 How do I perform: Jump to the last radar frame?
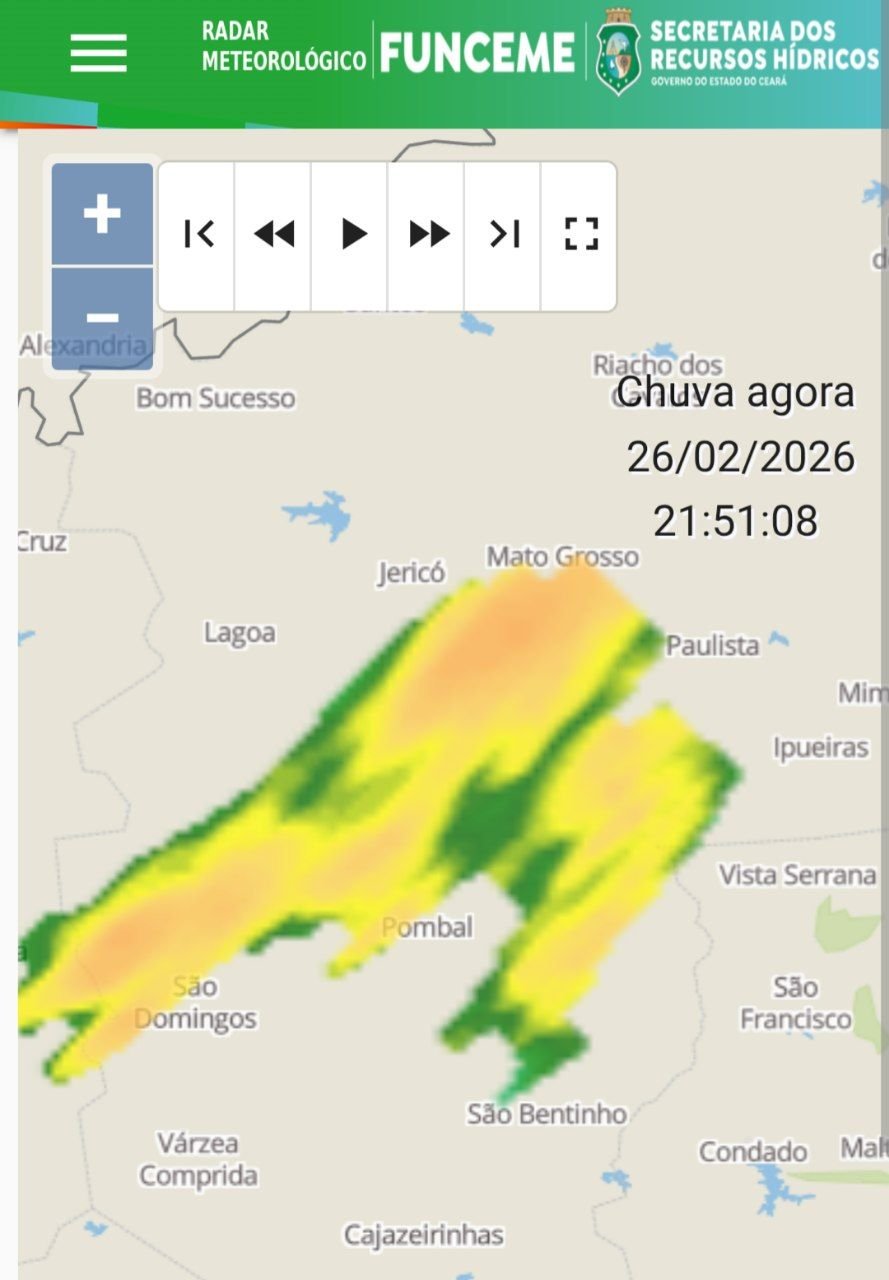pyautogui.click(x=504, y=235)
